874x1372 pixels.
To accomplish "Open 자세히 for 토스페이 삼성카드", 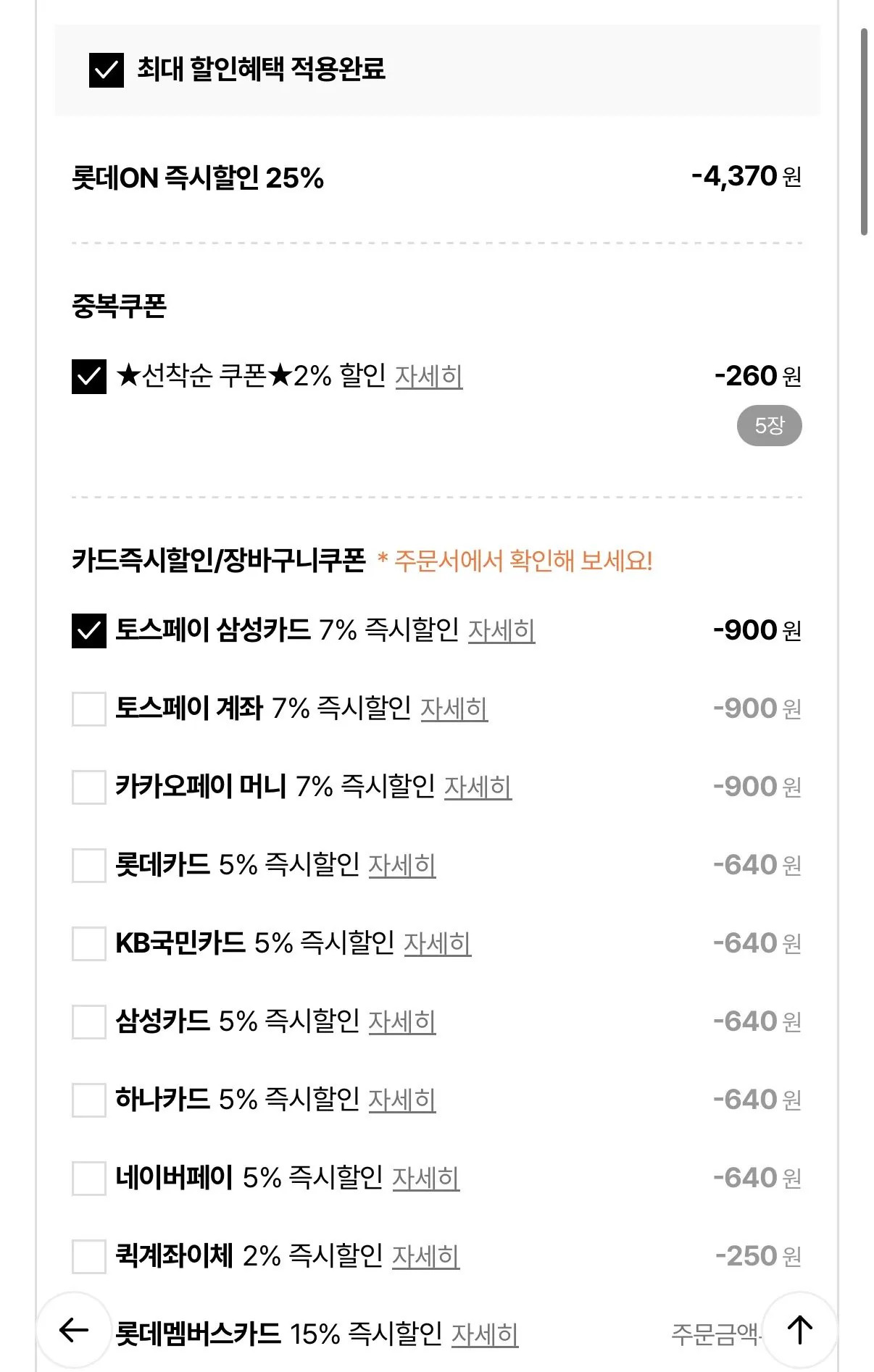I will point(500,630).
